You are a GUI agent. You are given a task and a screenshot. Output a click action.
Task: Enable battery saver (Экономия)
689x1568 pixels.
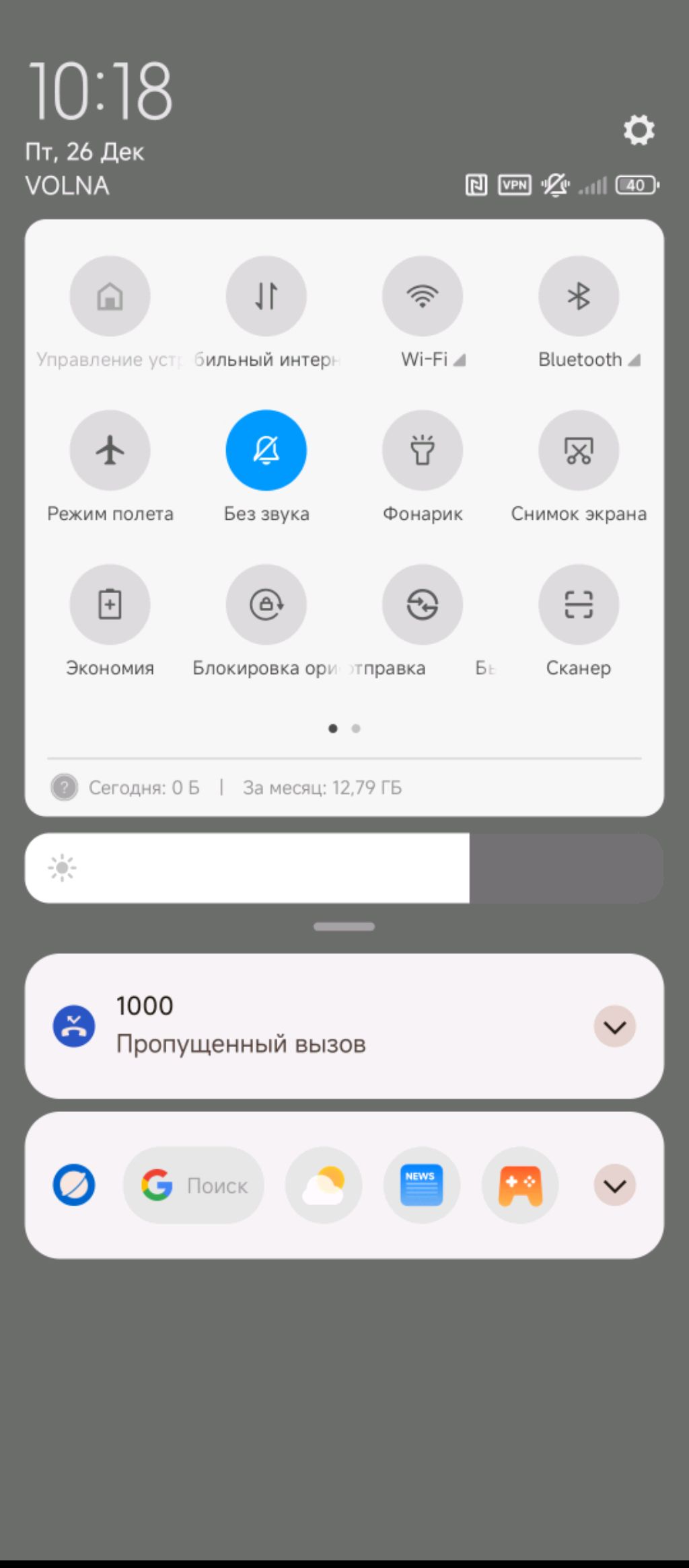pos(110,604)
